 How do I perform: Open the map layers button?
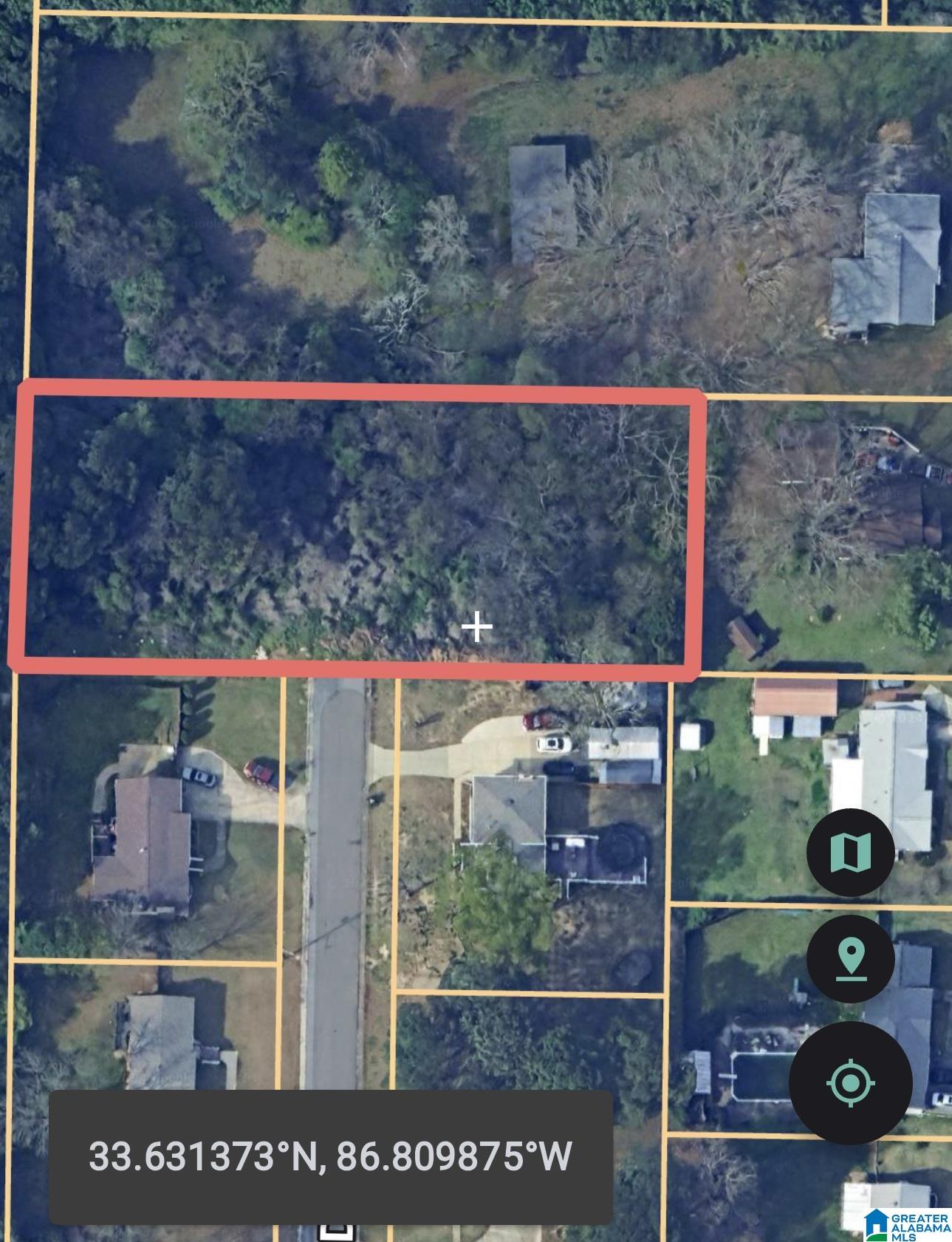point(850,853)
